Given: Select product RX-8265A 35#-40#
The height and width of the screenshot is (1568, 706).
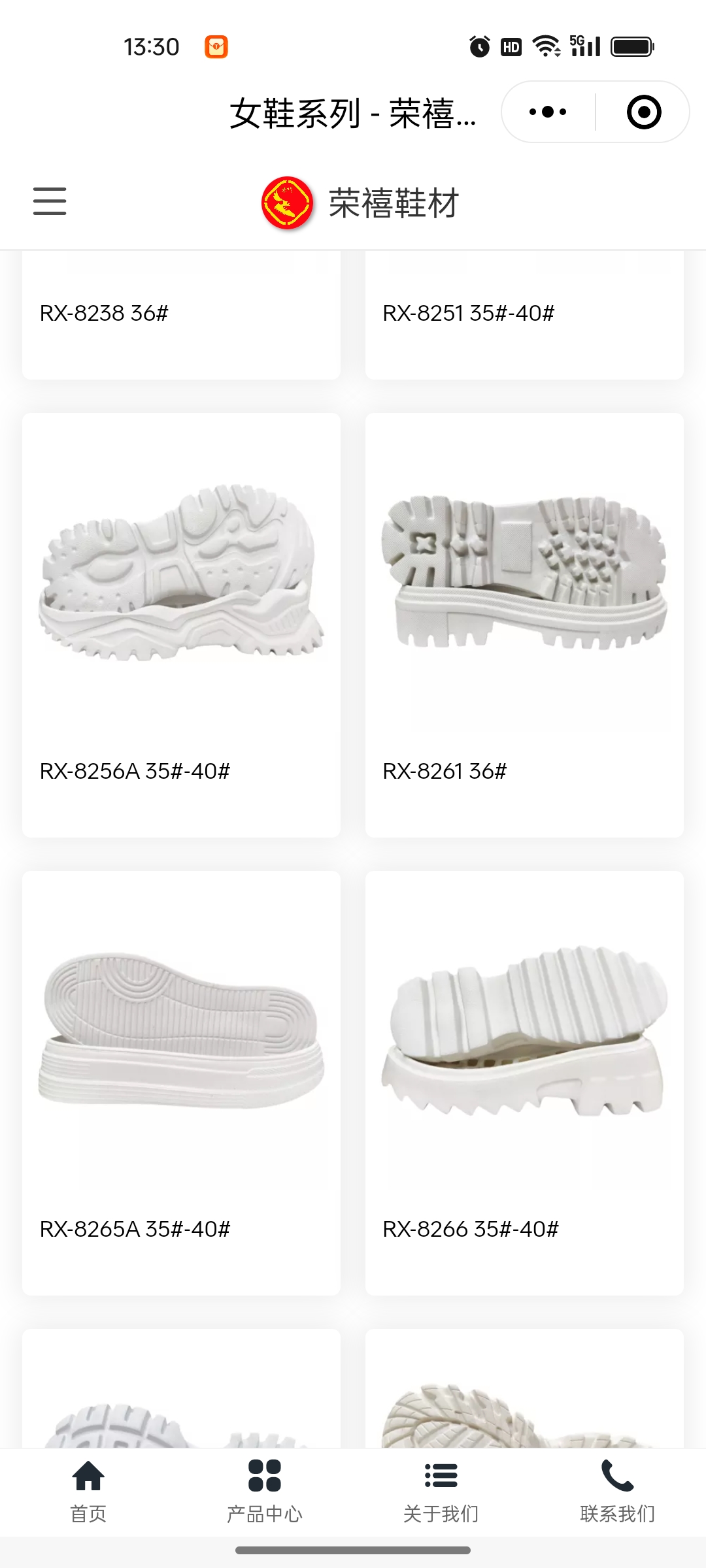Looking at the screenshot, I should coord(181,1081).
